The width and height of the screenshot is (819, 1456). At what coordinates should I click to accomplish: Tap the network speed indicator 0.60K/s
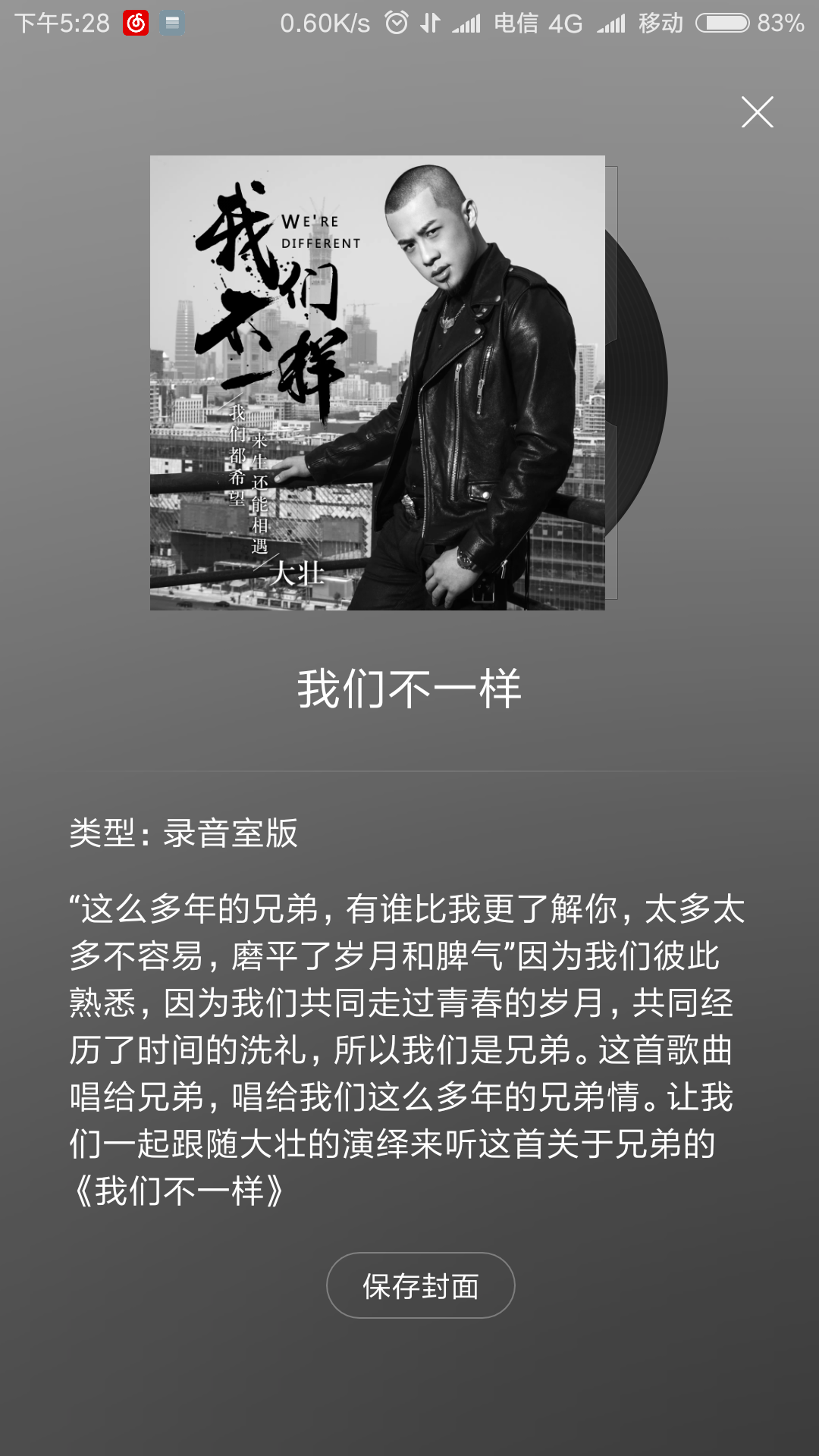318,21
